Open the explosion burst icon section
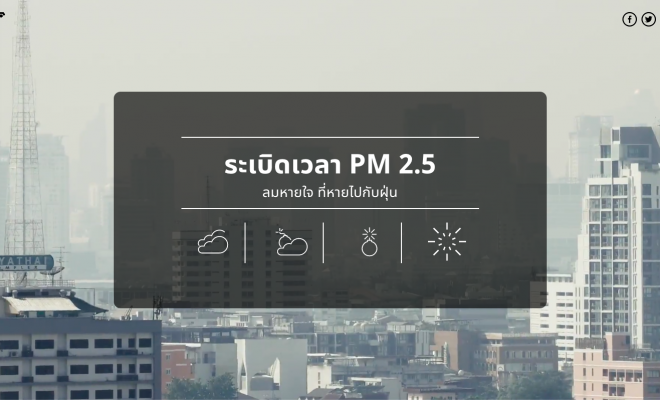The height and width of the screenshot is (400, 660). [x=446, y=242]
